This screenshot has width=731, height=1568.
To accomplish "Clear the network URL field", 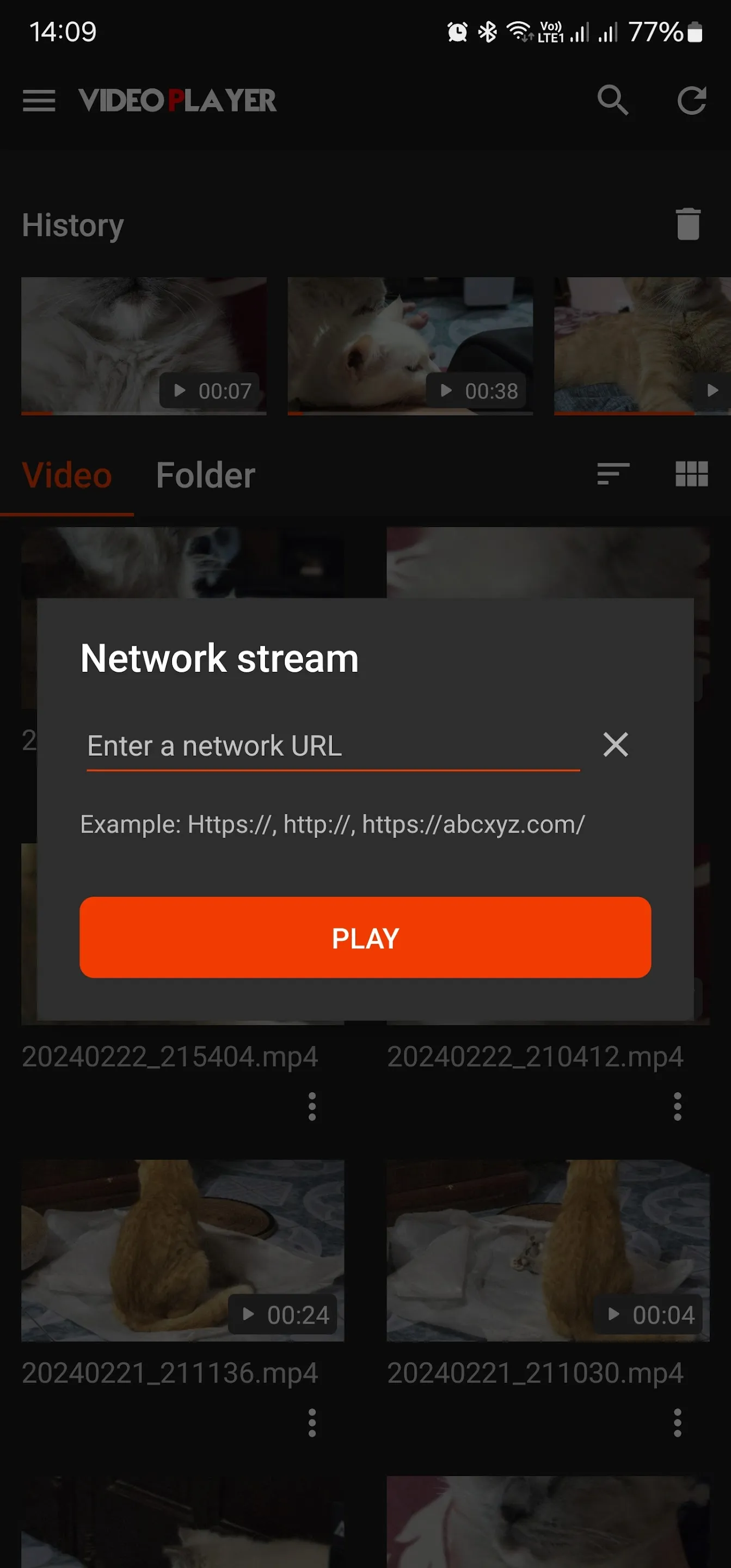I will [x=615, y=744].
